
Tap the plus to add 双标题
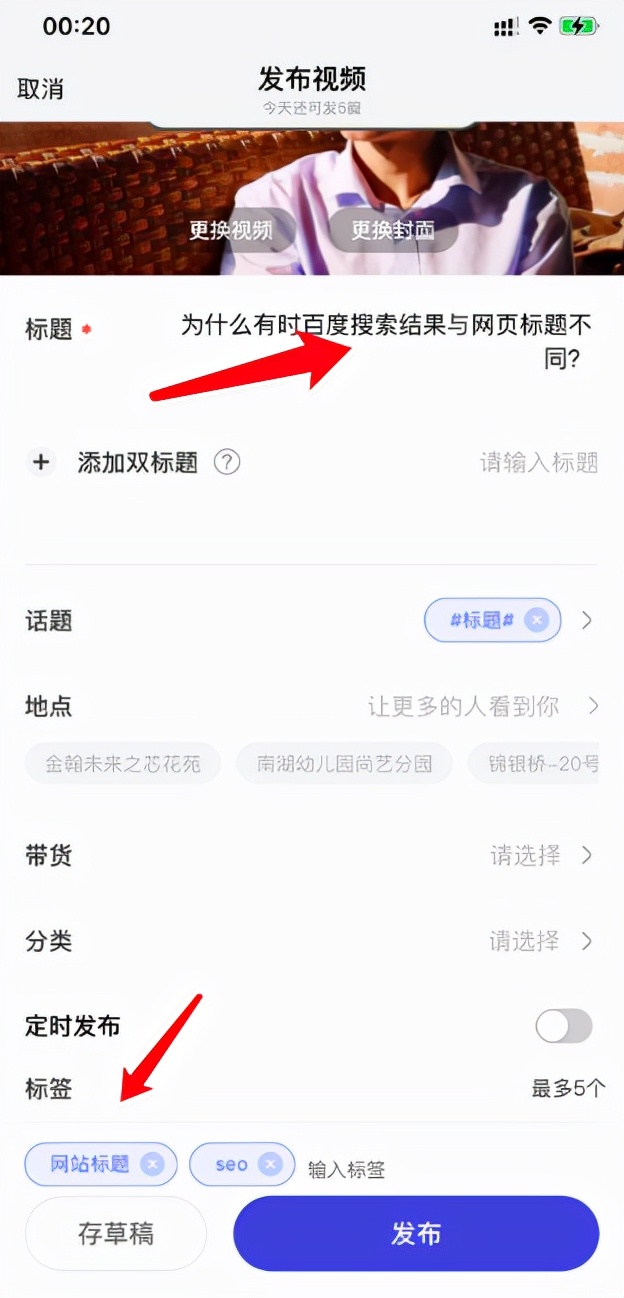41,462
